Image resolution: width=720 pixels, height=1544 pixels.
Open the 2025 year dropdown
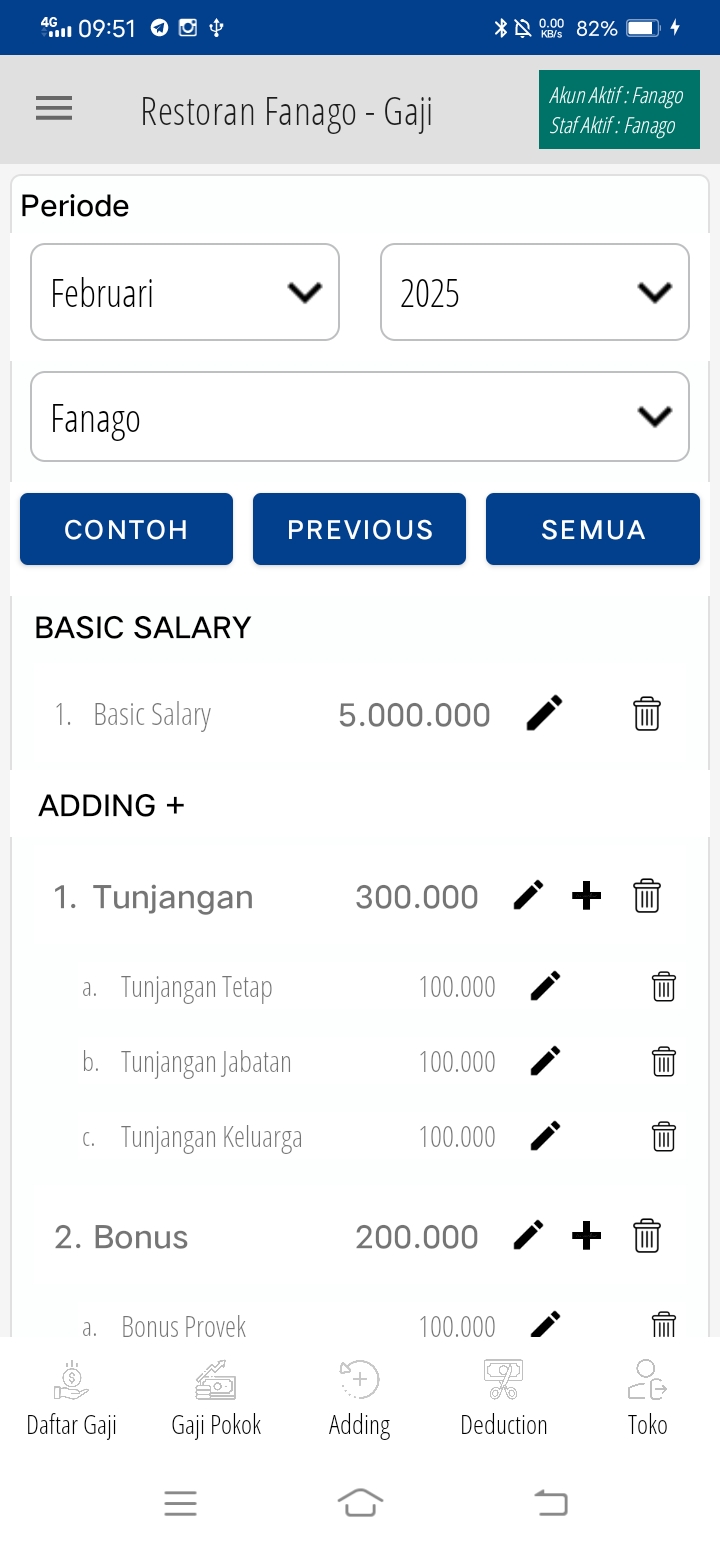535,293
